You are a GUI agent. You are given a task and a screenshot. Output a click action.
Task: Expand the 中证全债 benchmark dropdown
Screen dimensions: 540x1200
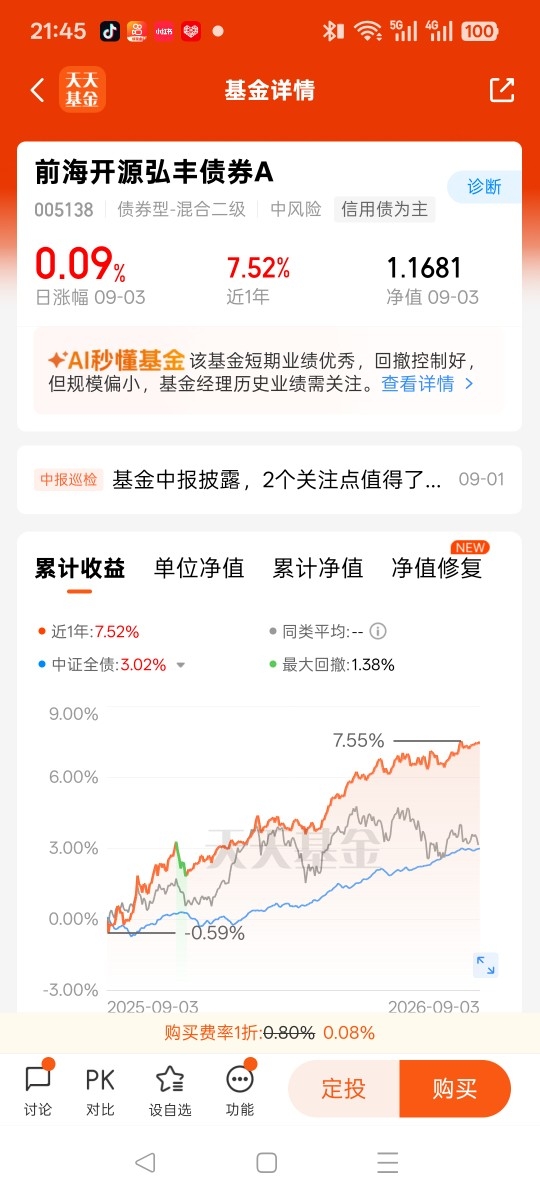(181, 664)
